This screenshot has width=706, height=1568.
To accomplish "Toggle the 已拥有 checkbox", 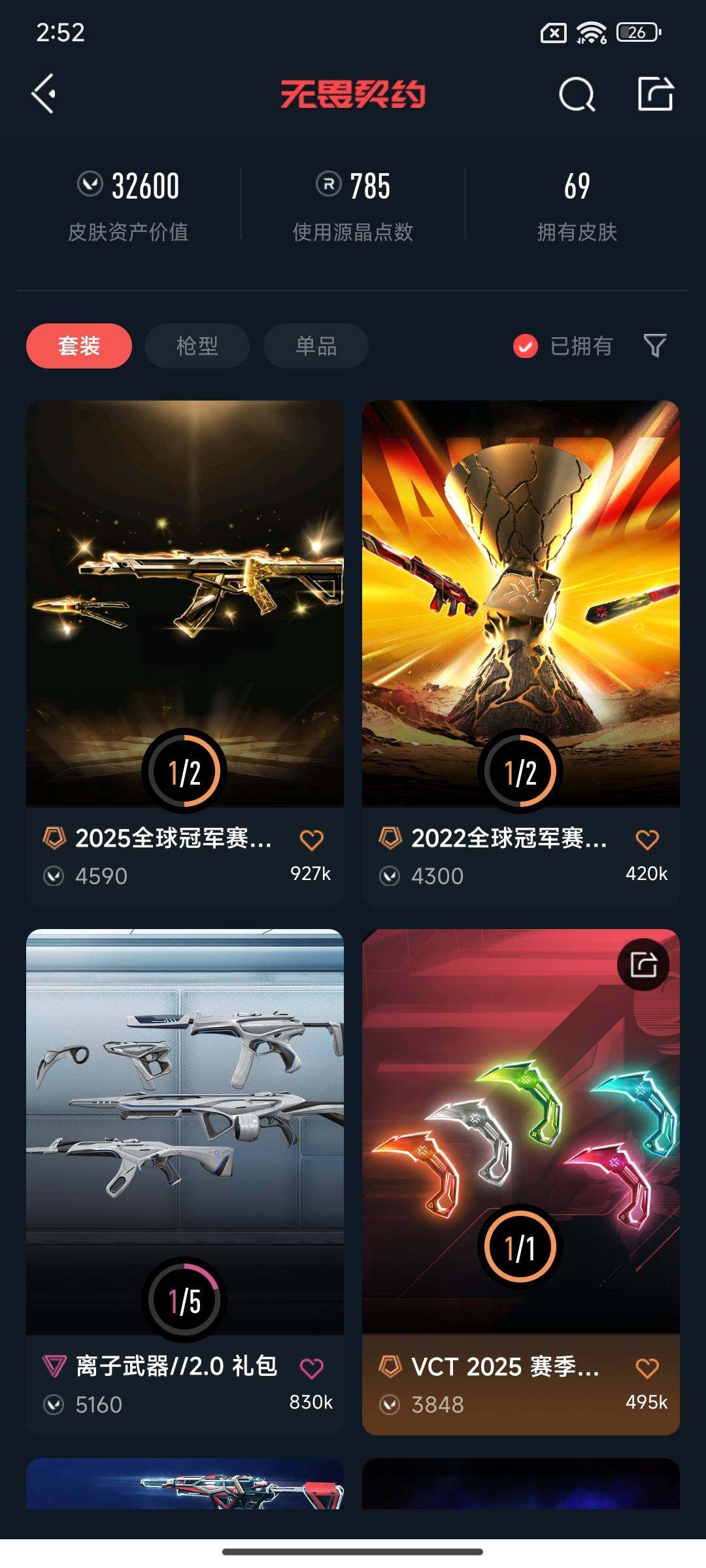I will (526, 346).
